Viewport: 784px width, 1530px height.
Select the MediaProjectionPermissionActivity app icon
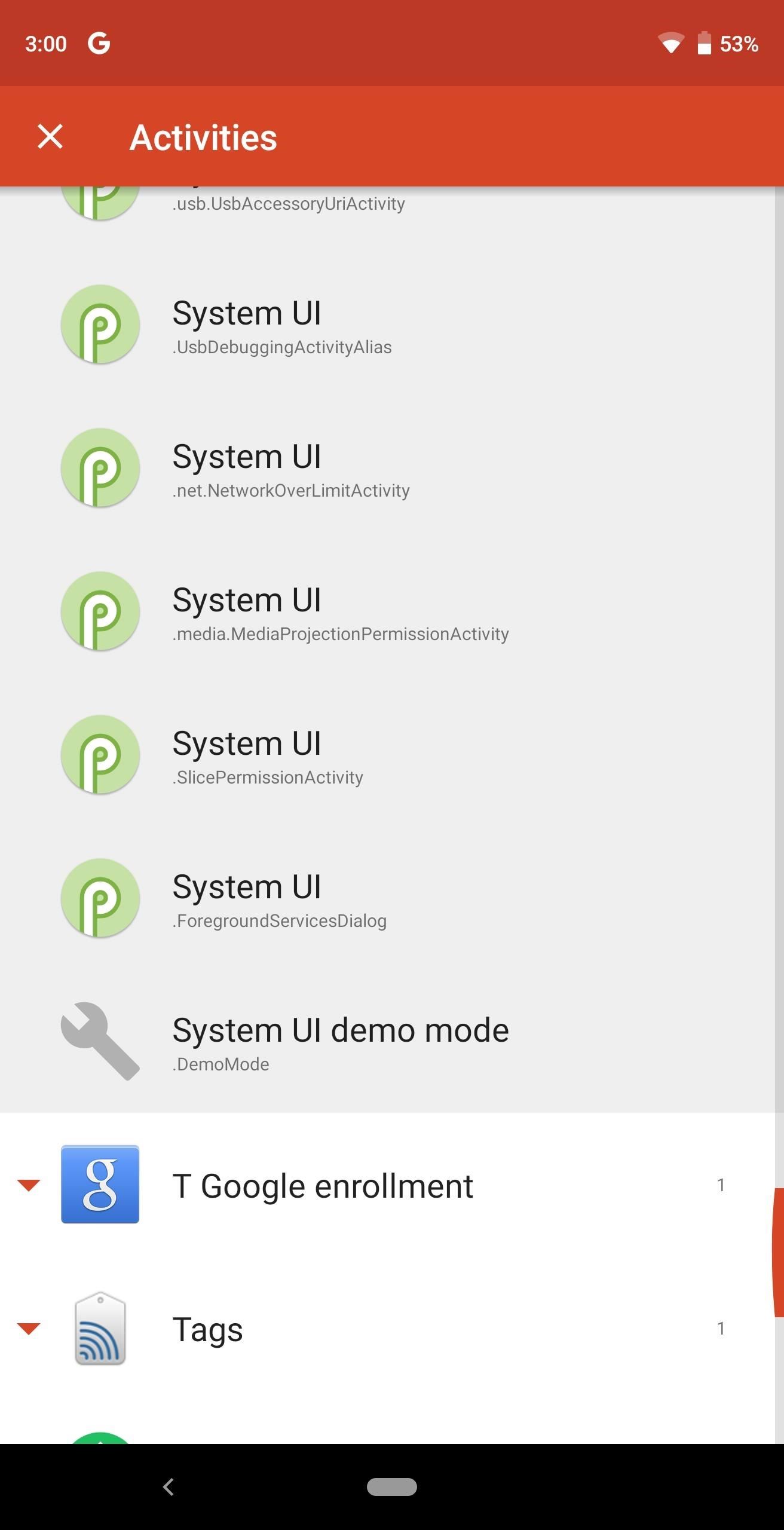100,611
